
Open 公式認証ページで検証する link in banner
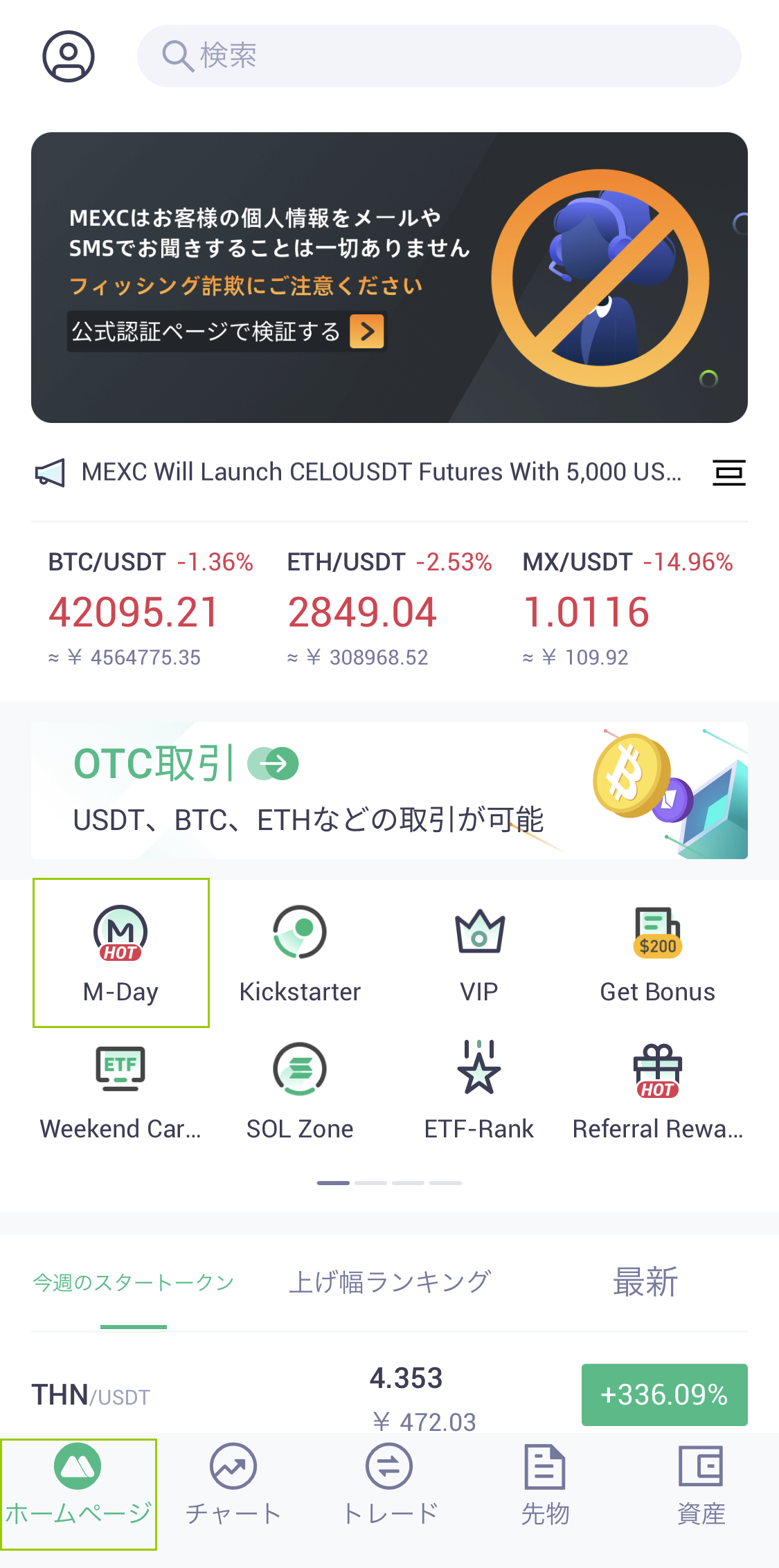[226, 332]
